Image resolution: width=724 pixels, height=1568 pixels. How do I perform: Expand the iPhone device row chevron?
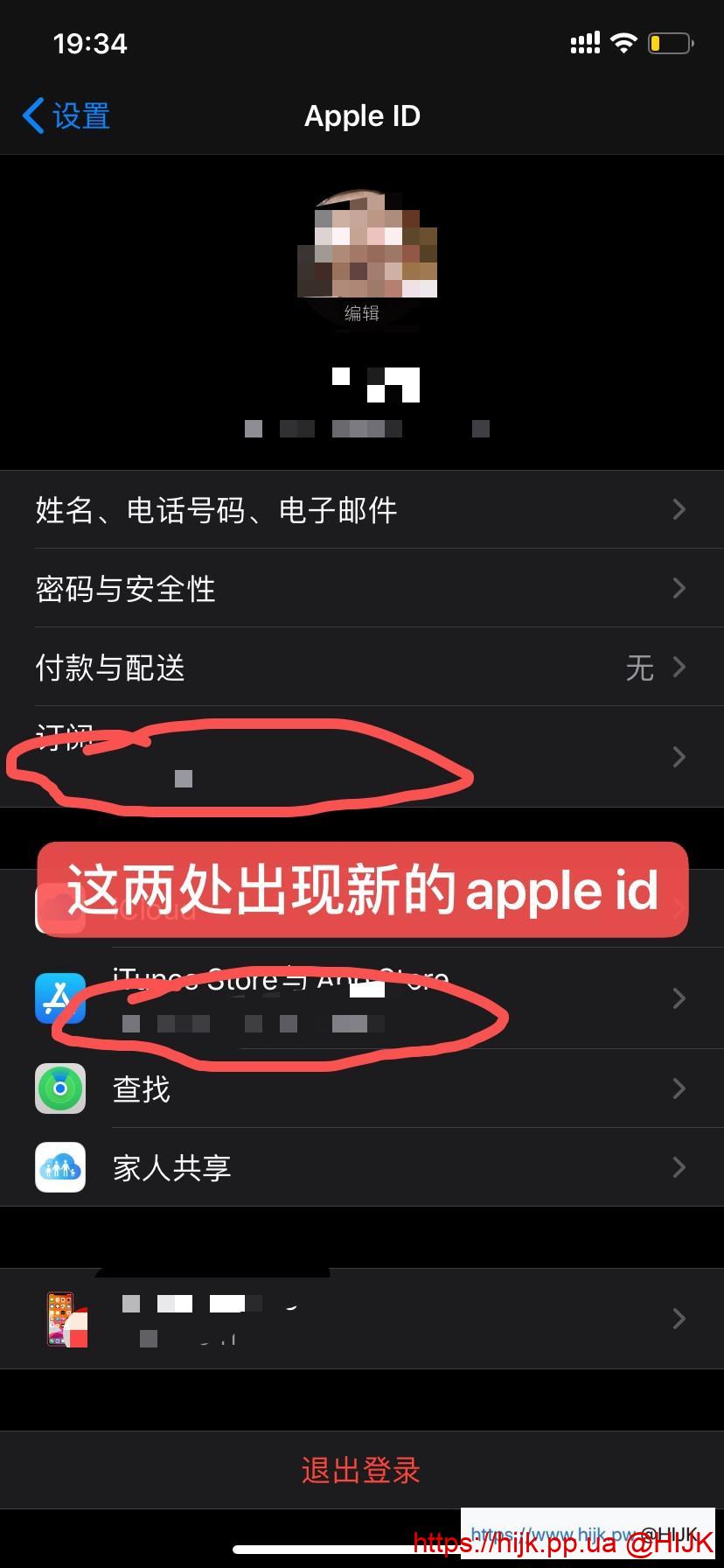point(679,1317)
